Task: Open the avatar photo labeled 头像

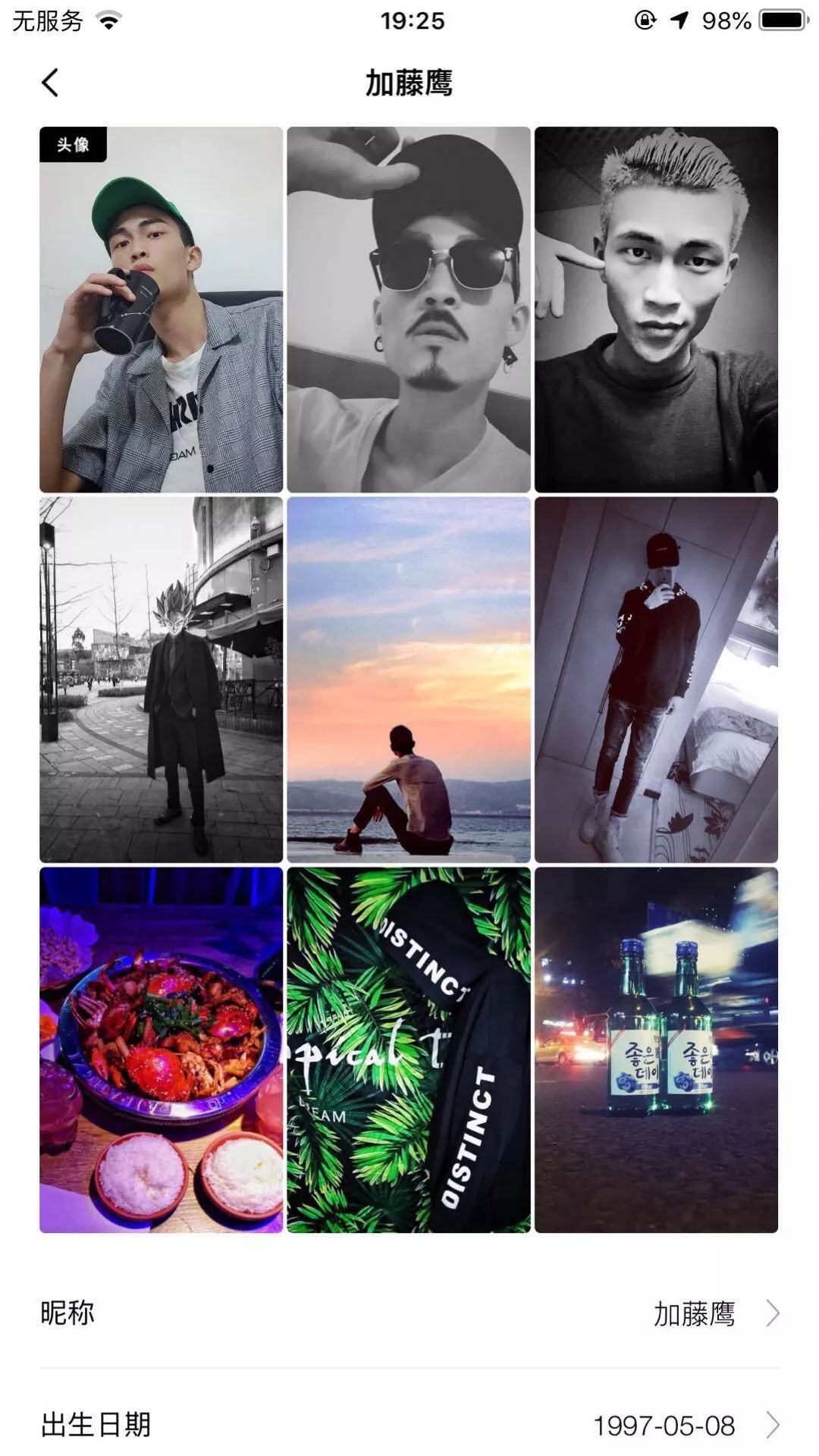Action: pyautogui.click(x=161, y=309)
